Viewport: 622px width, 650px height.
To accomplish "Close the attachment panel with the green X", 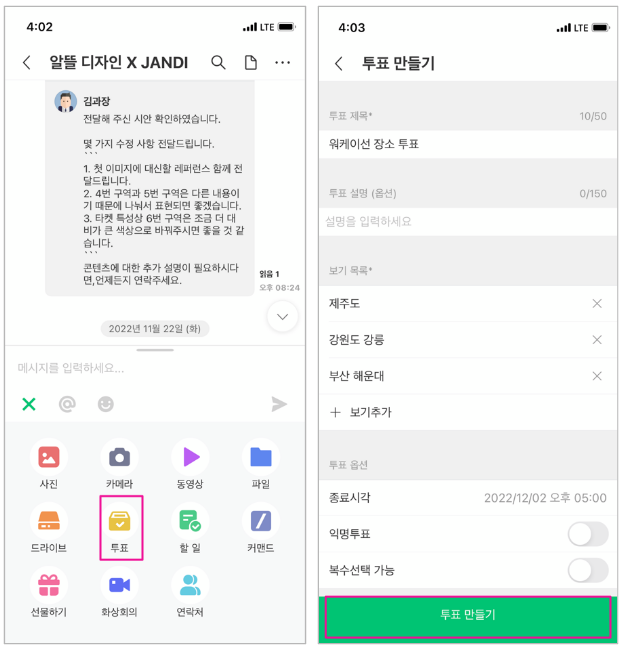I will [29, 404].
